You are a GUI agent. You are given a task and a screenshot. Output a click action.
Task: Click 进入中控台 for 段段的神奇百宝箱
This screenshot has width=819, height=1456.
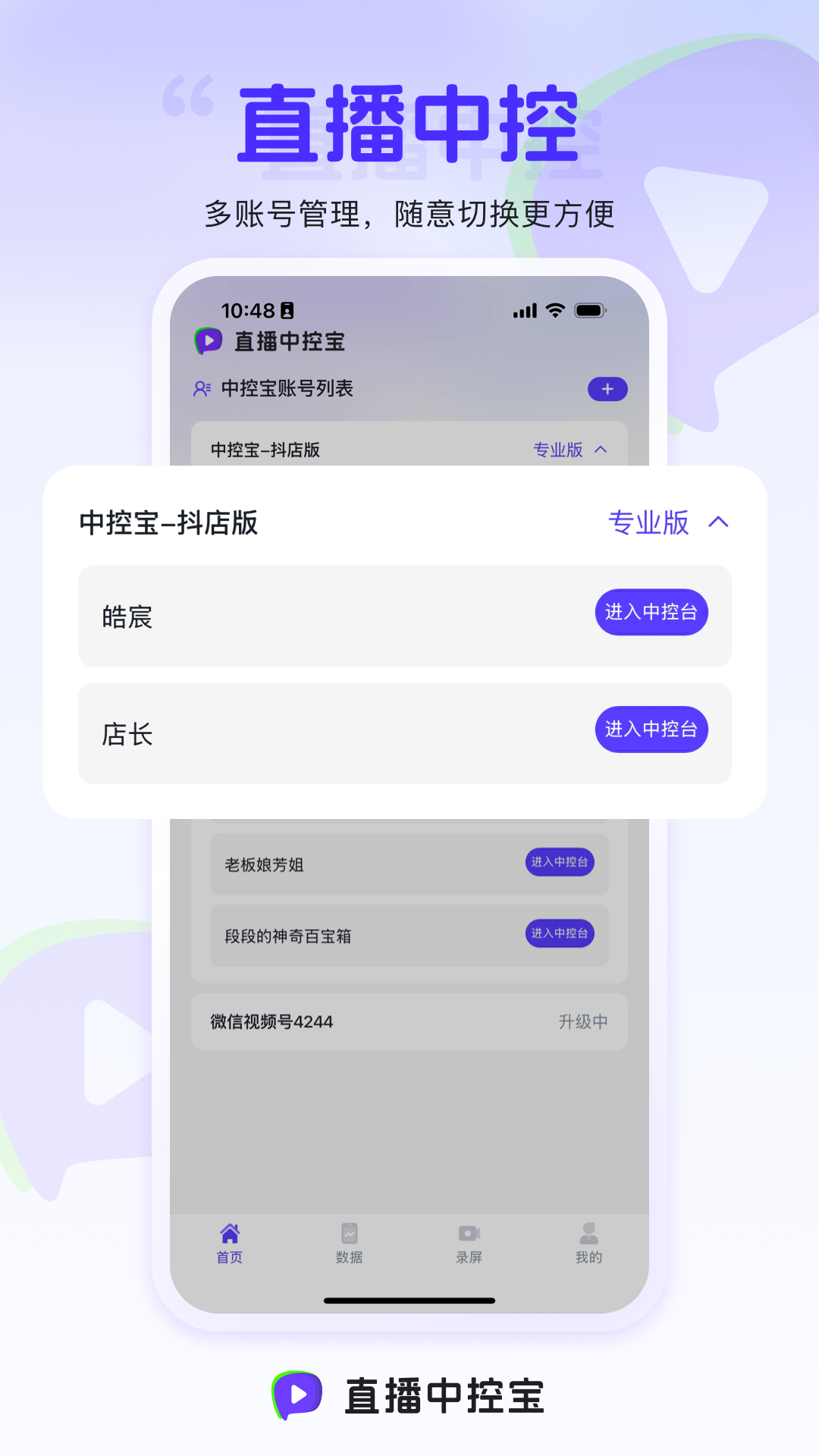point(559,934)
